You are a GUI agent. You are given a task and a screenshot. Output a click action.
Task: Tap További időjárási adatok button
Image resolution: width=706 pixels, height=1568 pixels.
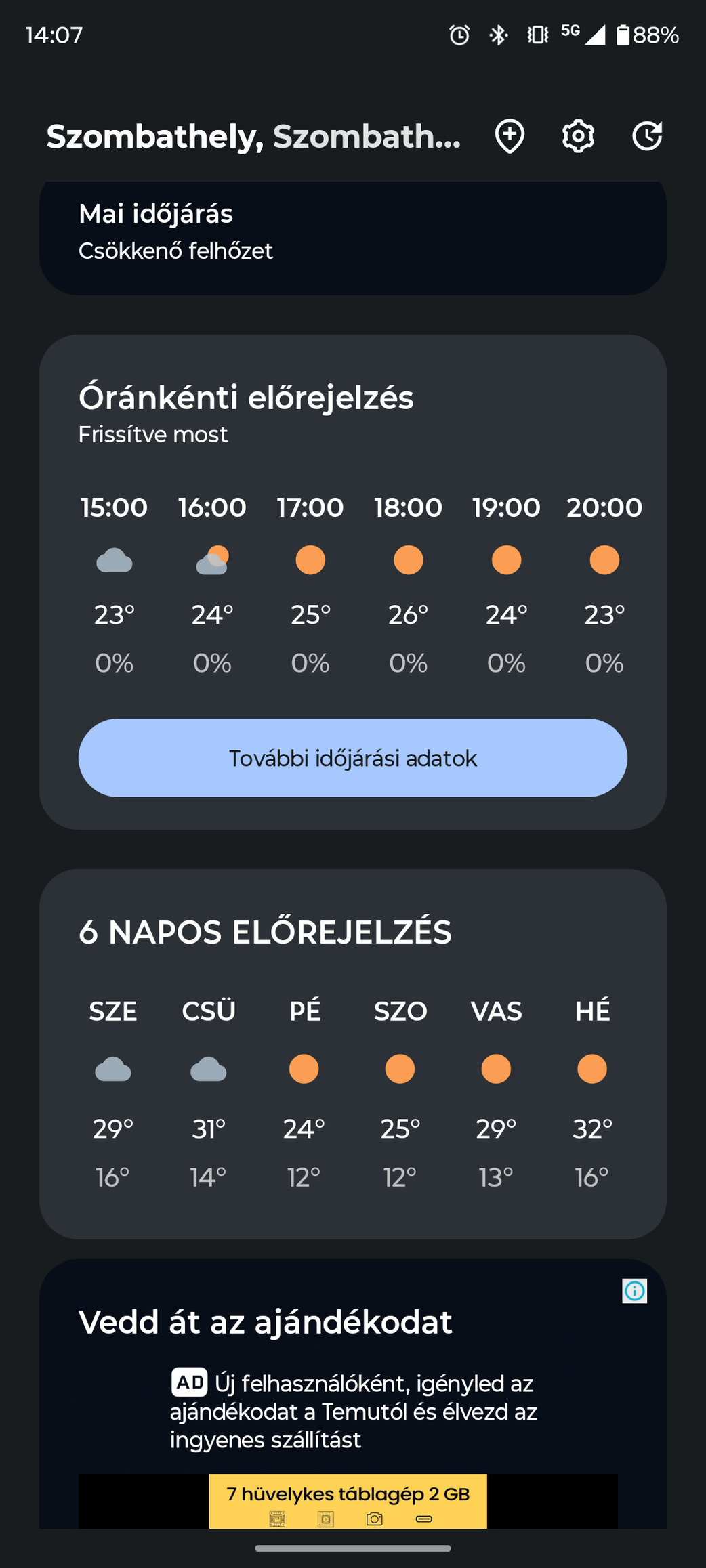tap(352, 758)
